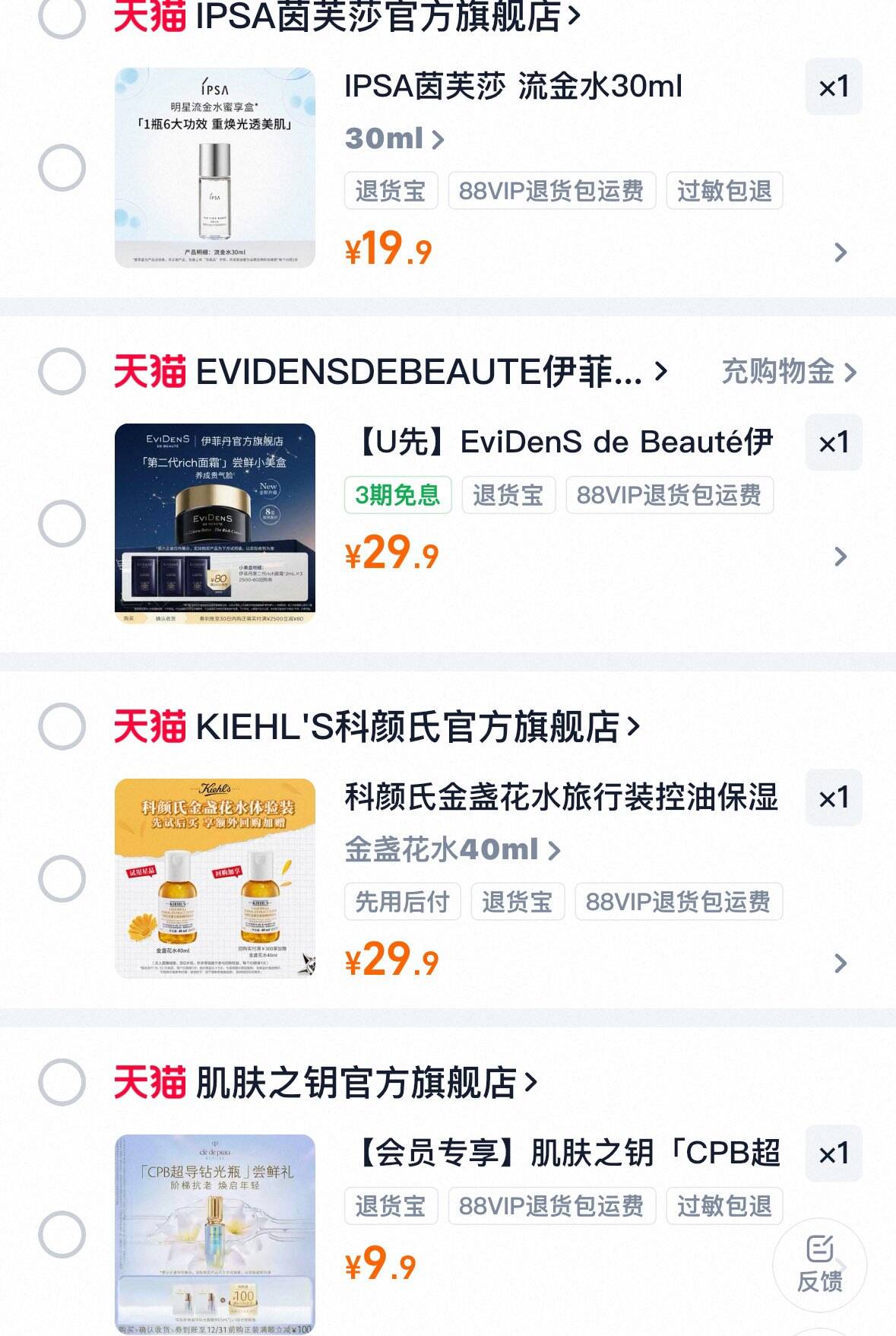Open 充购物金 link
Viewport: 896px width, 1336px height.
[788, 371]
